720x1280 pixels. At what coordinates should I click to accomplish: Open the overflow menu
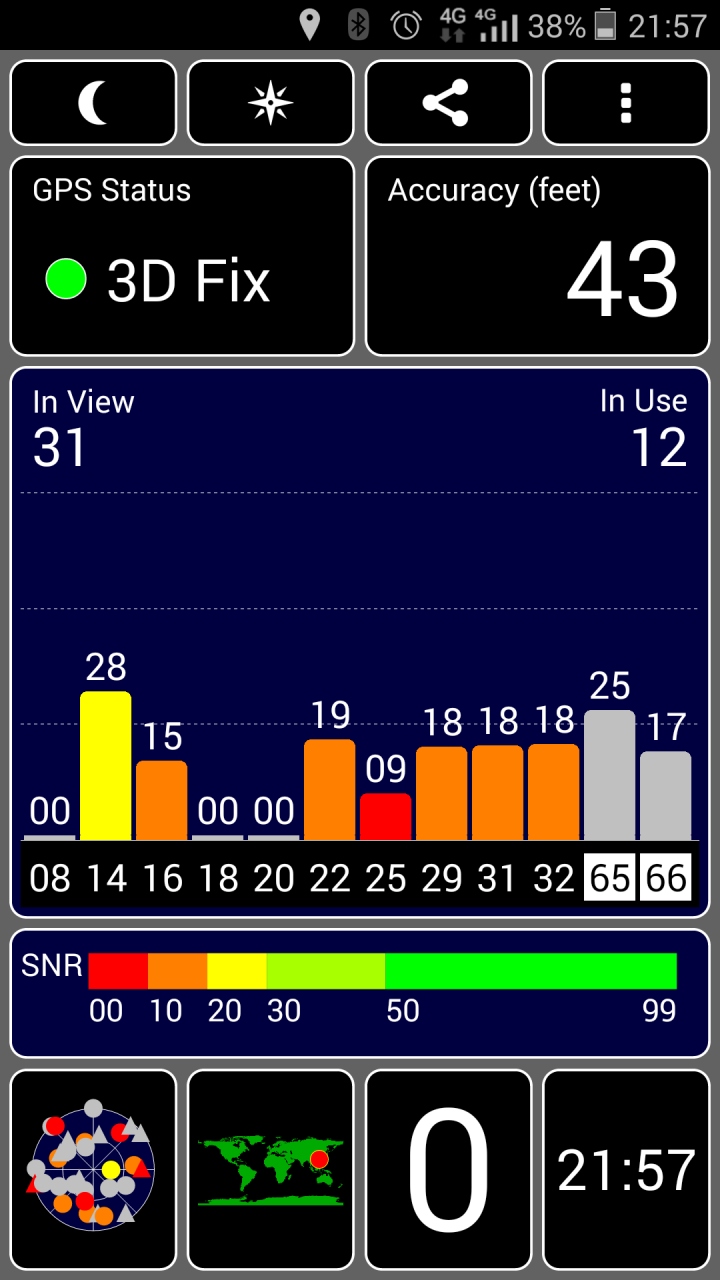(626, 103)
